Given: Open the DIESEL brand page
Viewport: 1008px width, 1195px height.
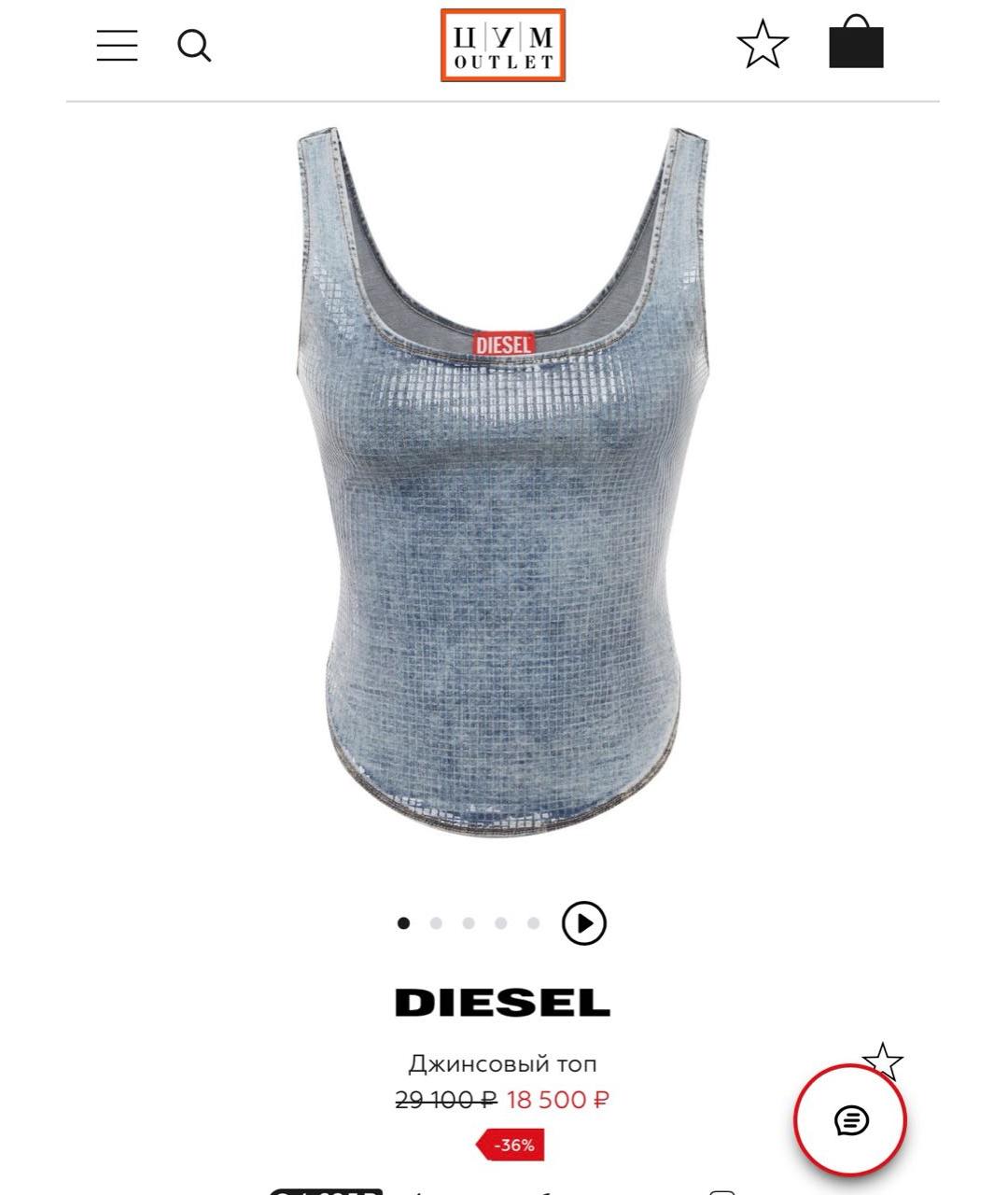Looking at the screenshot, I should tap(504, 1003).
